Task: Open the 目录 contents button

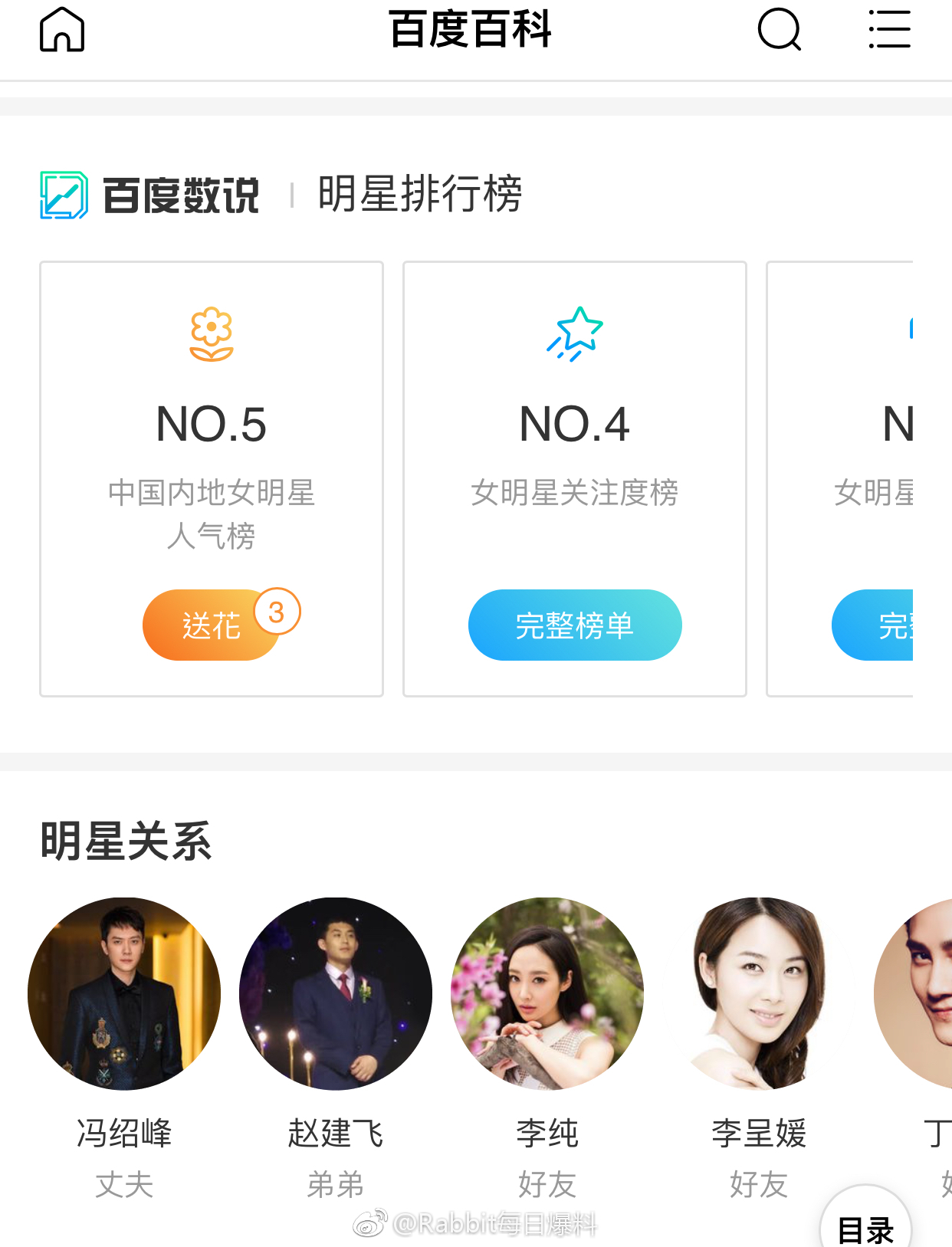Action: tap(865, 1226)
